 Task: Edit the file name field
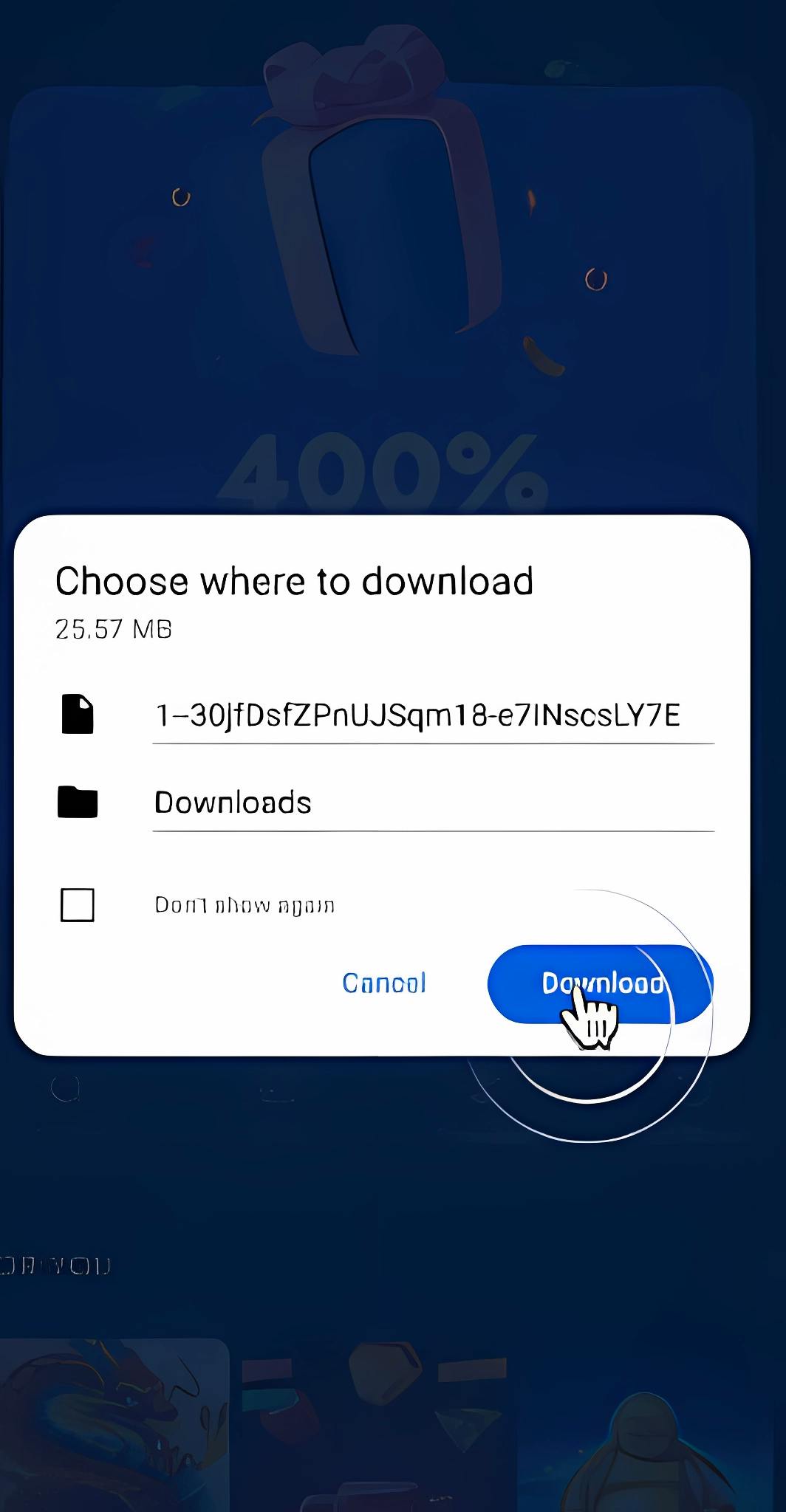(x=432, y=715)
